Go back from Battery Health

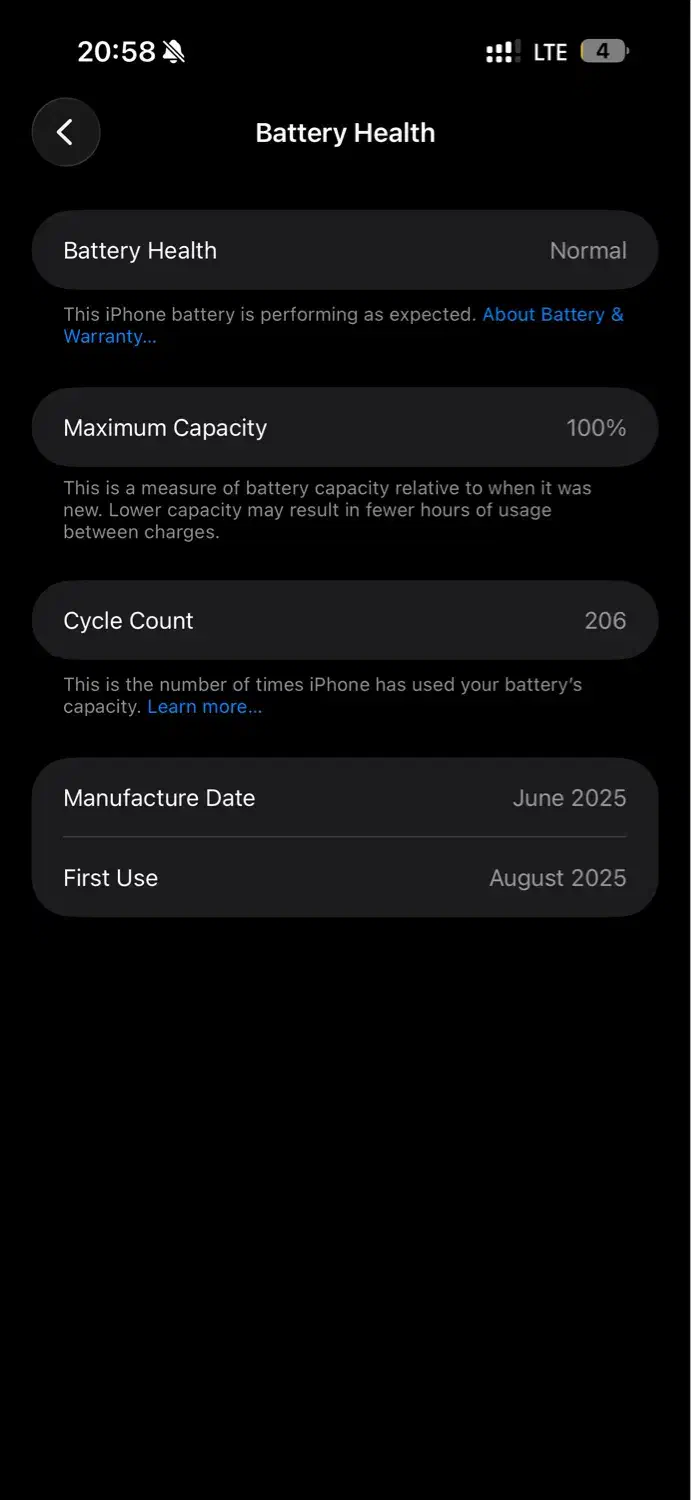tap(66, 132)
